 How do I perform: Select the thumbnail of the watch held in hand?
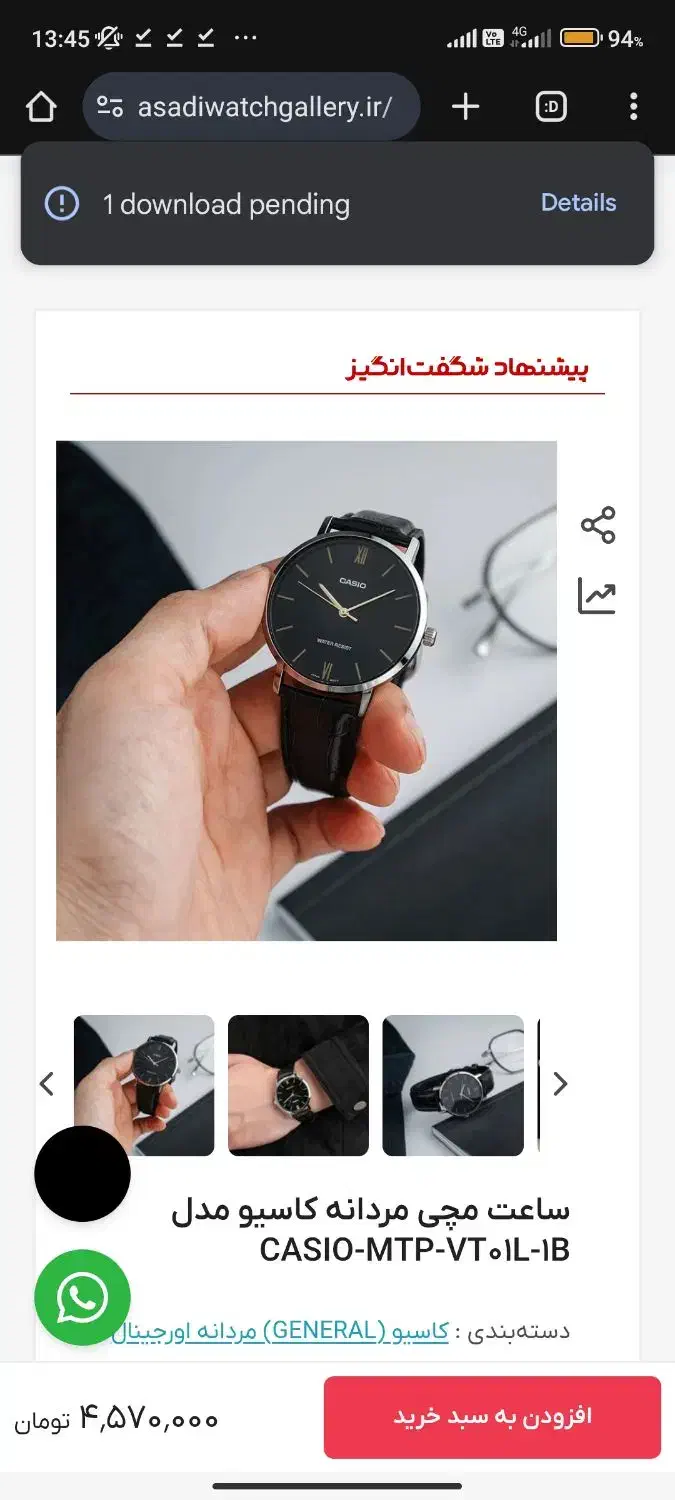[144, 1085]
